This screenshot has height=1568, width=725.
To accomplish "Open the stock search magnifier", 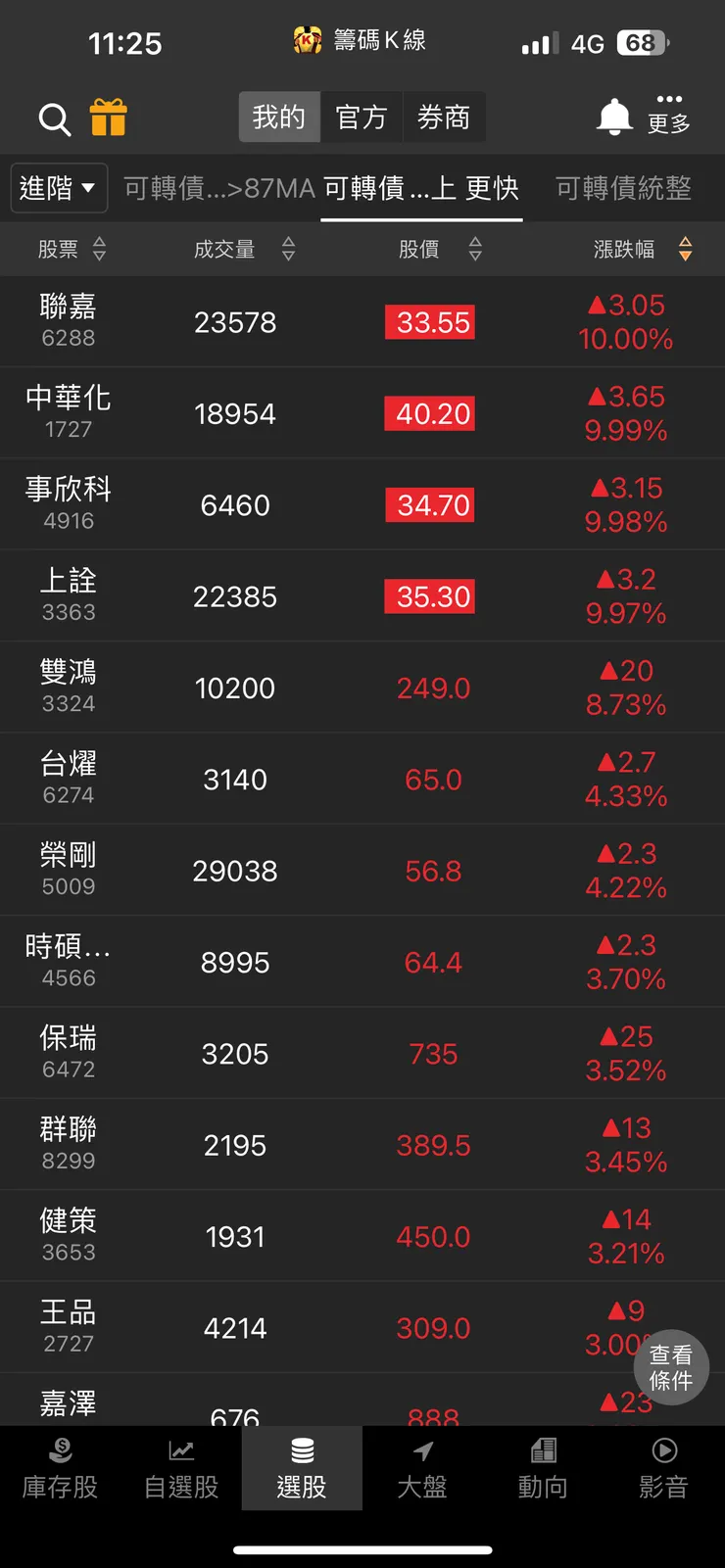I will point(55,119).
